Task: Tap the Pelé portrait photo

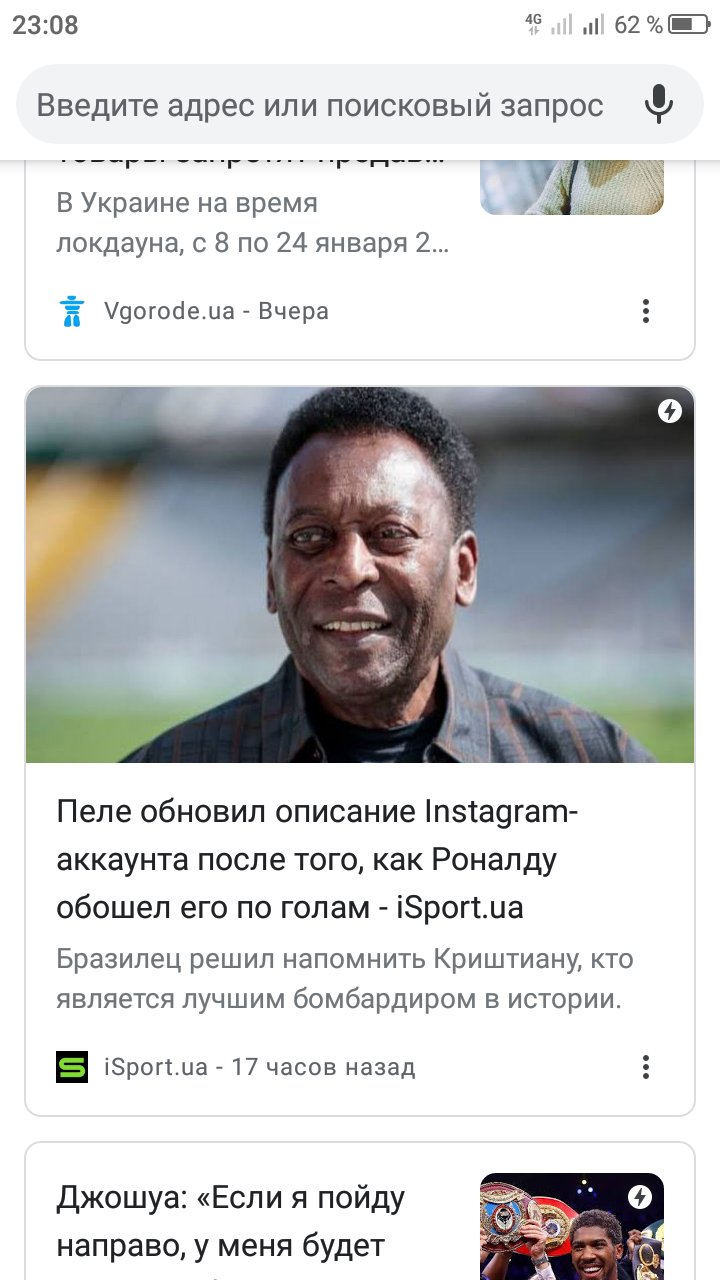Action: click(358, 575)
